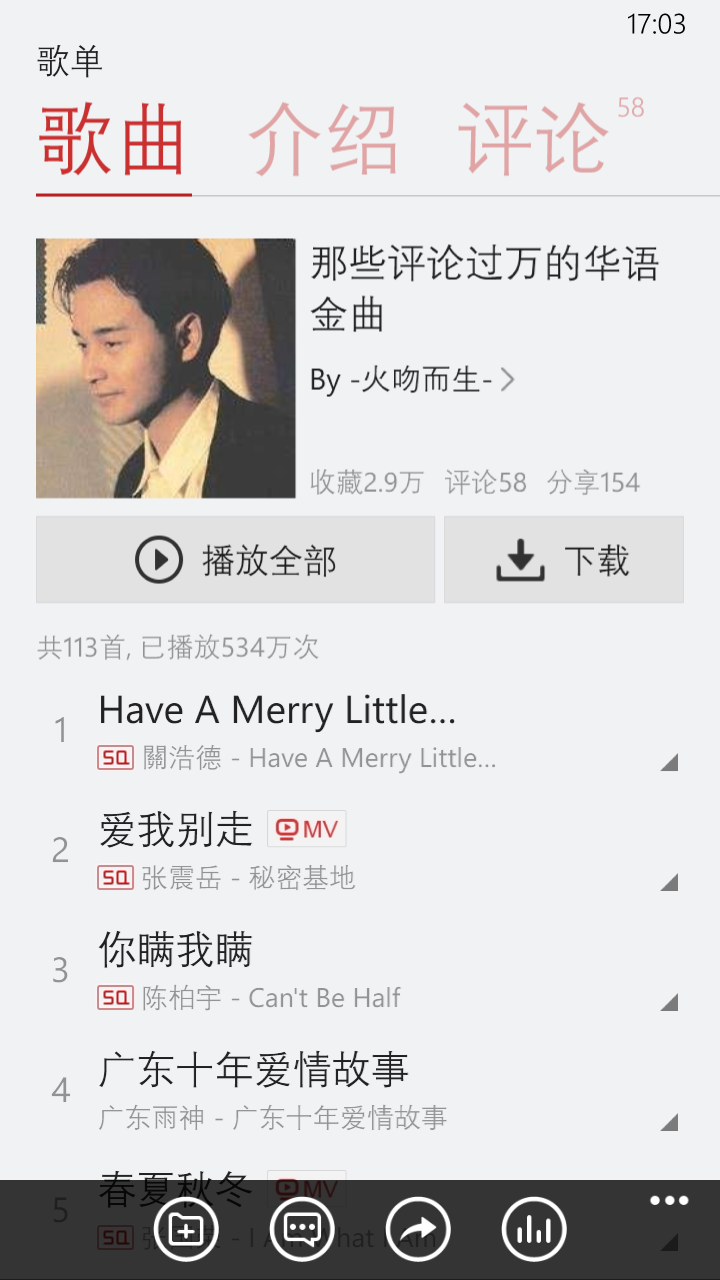
Task: Select the 歌曲 tab
Action: [112, 142]
